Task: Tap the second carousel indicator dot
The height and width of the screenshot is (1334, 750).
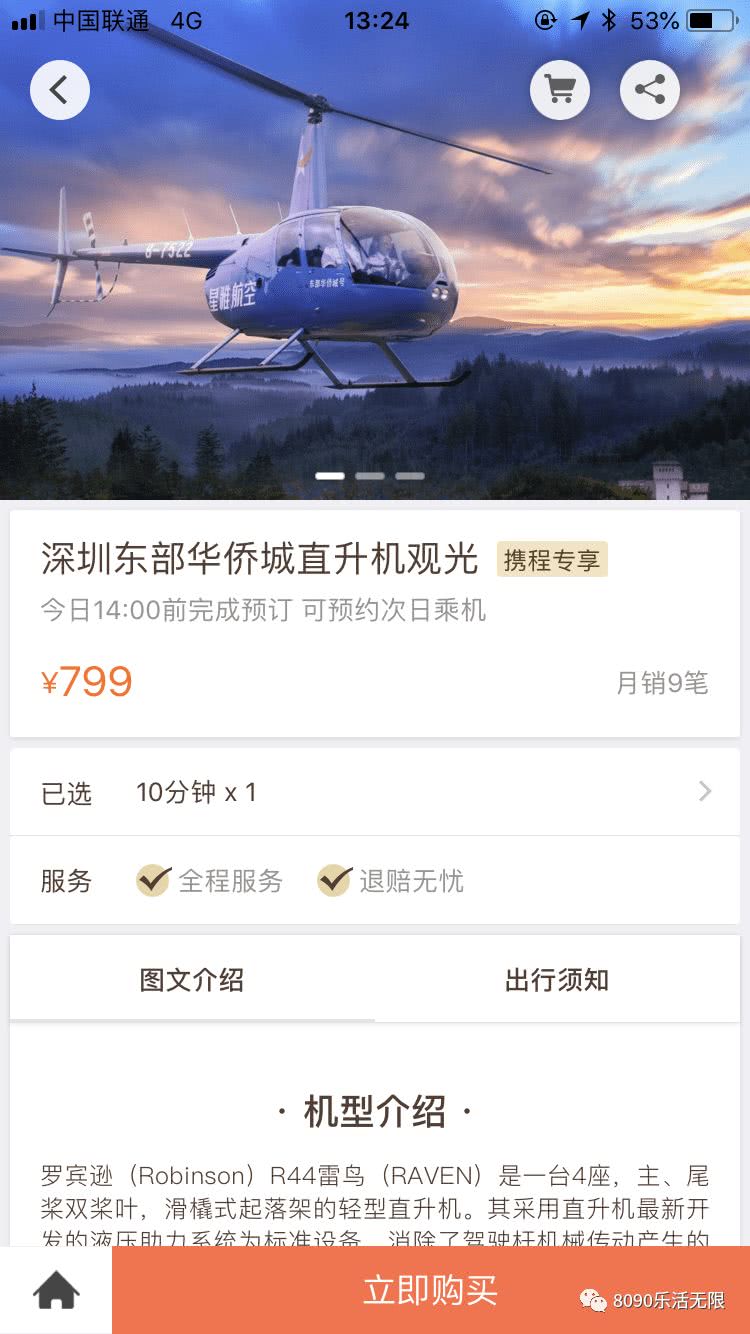Action: point(370,477)
